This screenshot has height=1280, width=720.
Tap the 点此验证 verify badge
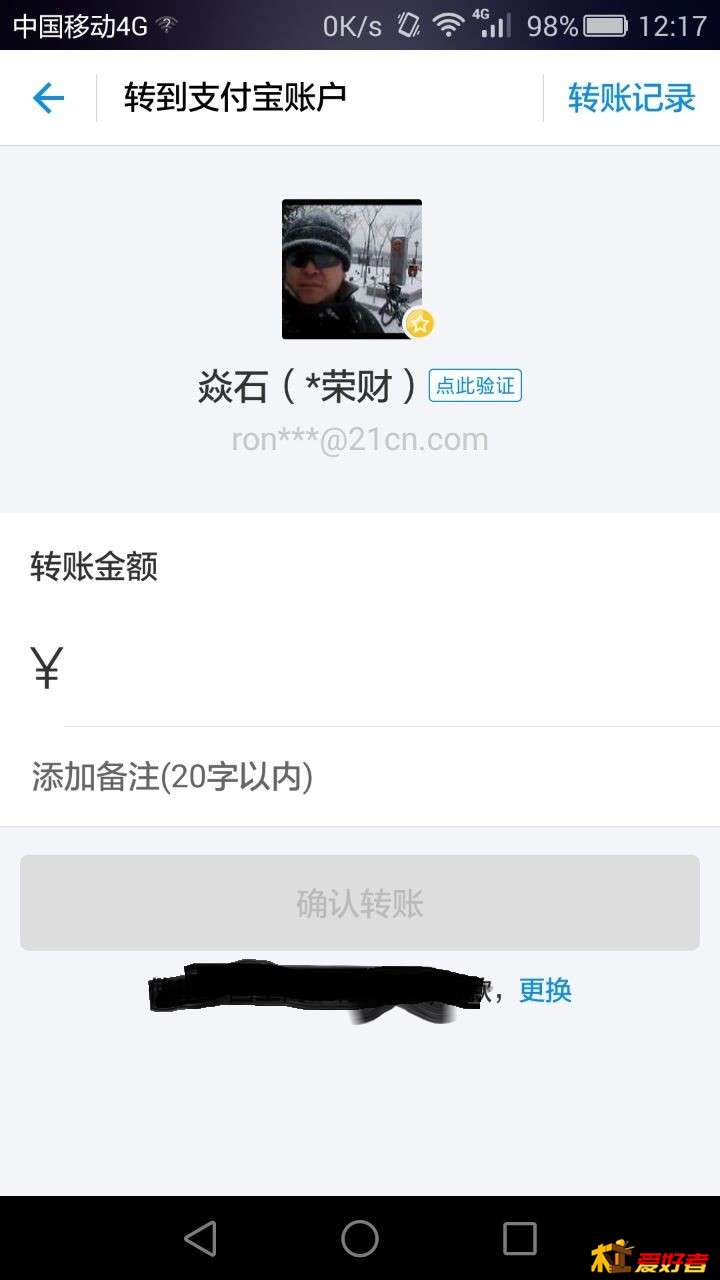(x=475, y=386)
